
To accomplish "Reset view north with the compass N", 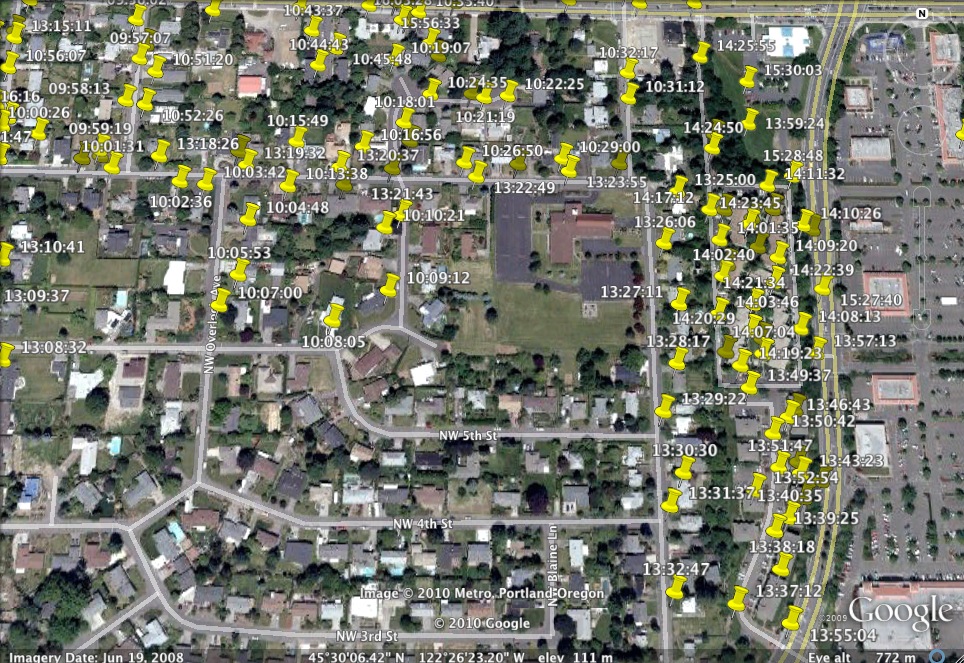I will 920,13.
